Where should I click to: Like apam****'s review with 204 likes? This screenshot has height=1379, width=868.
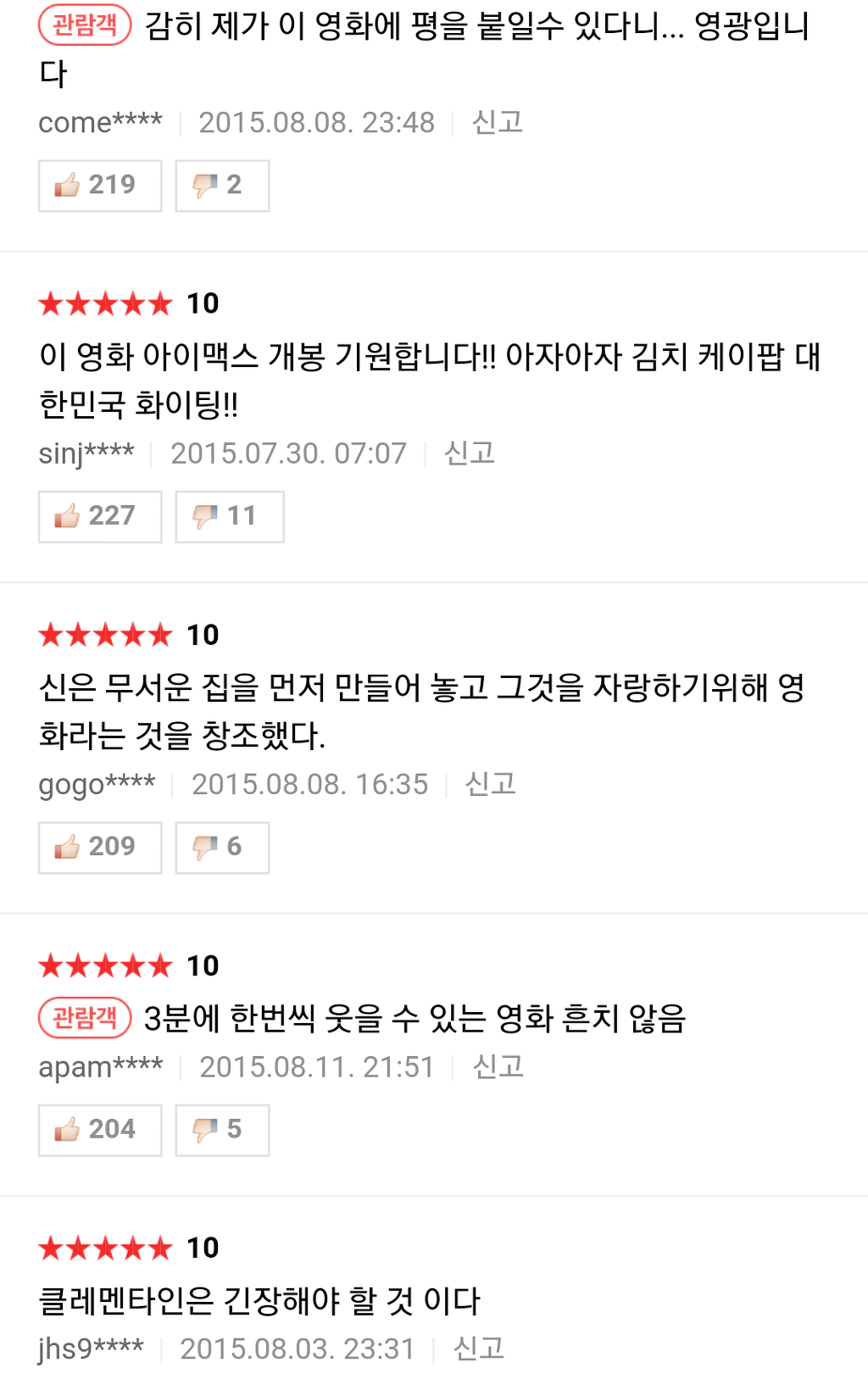(x=100, y=1131)
